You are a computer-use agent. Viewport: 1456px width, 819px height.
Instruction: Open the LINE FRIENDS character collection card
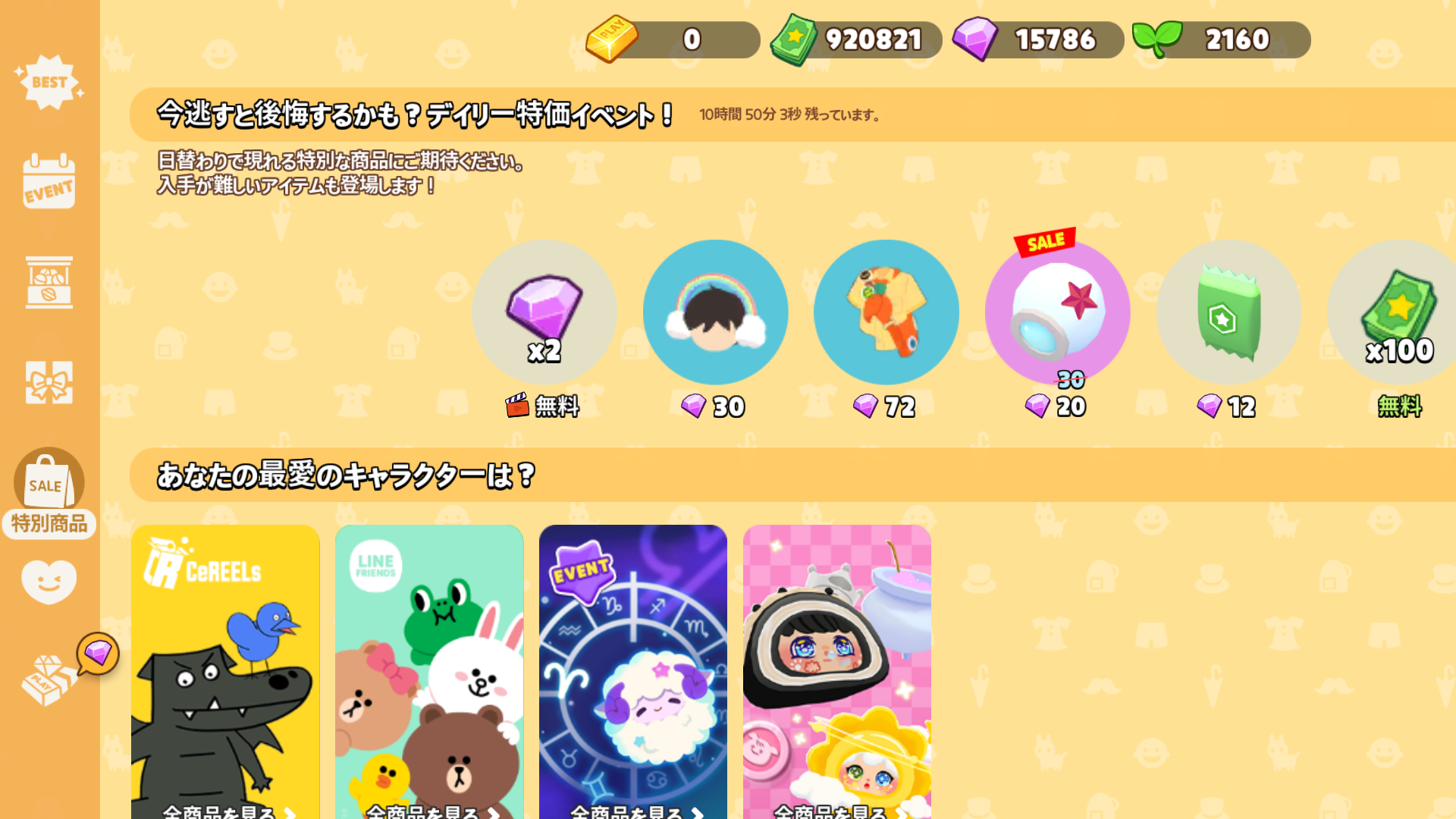click(429, 671)
